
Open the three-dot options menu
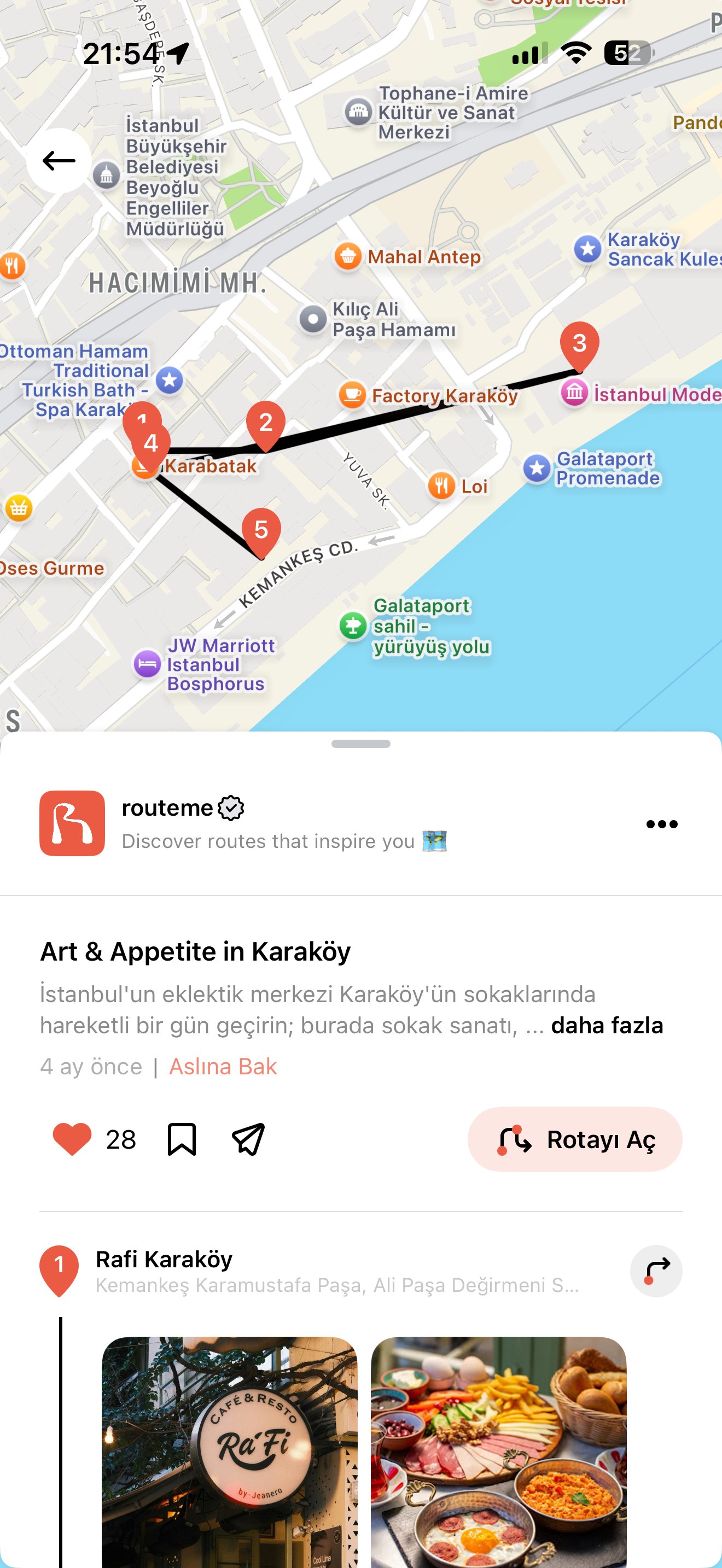point(661,823)
